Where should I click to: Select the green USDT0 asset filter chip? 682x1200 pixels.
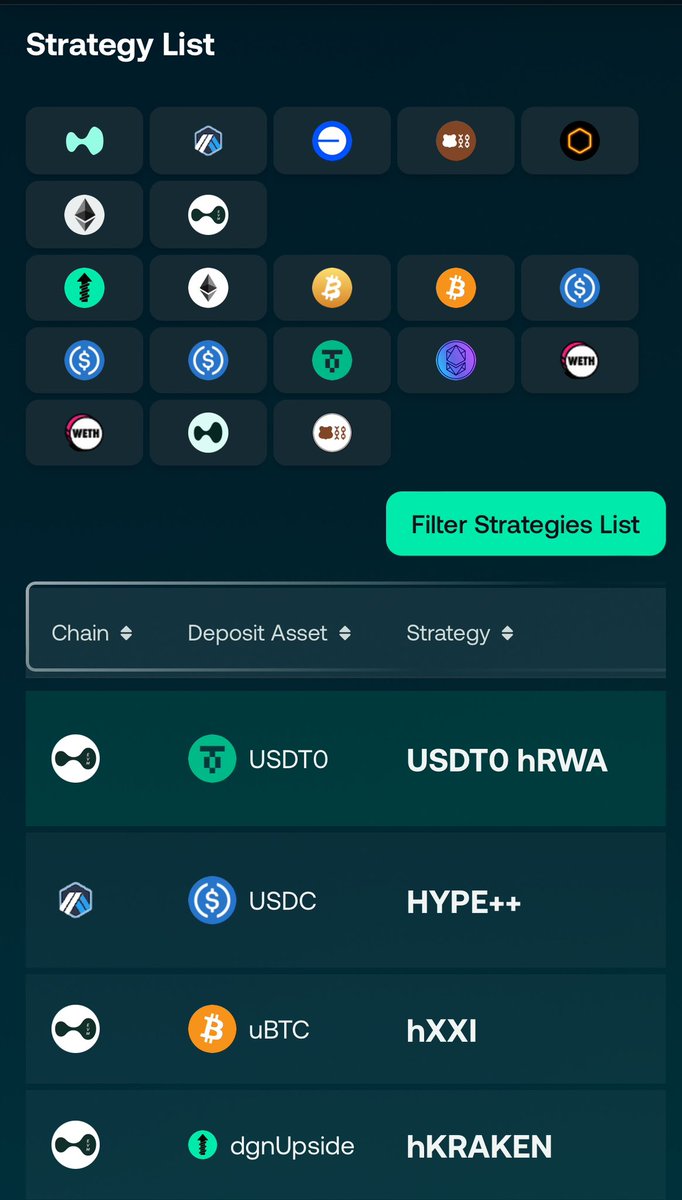coord(332,360)
